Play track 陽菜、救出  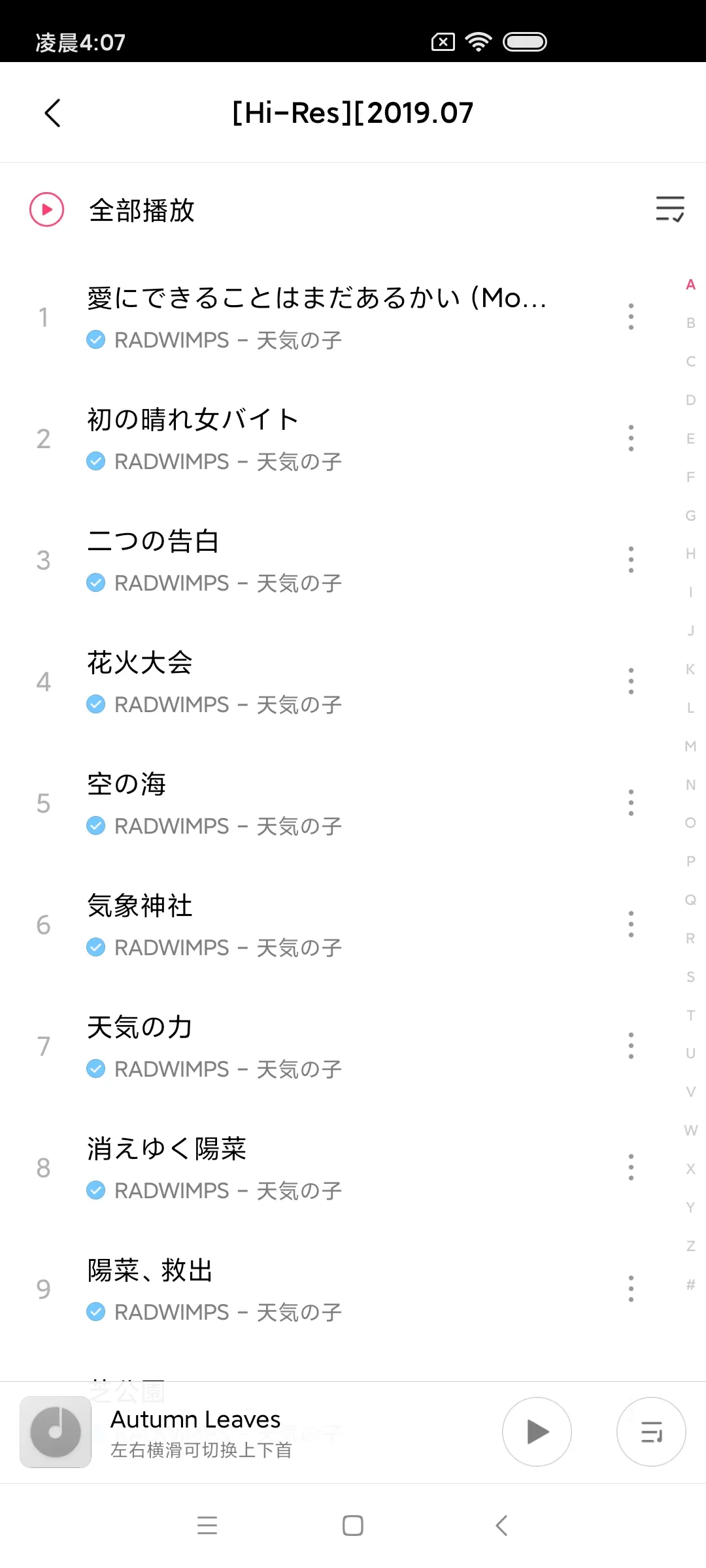320,1290
